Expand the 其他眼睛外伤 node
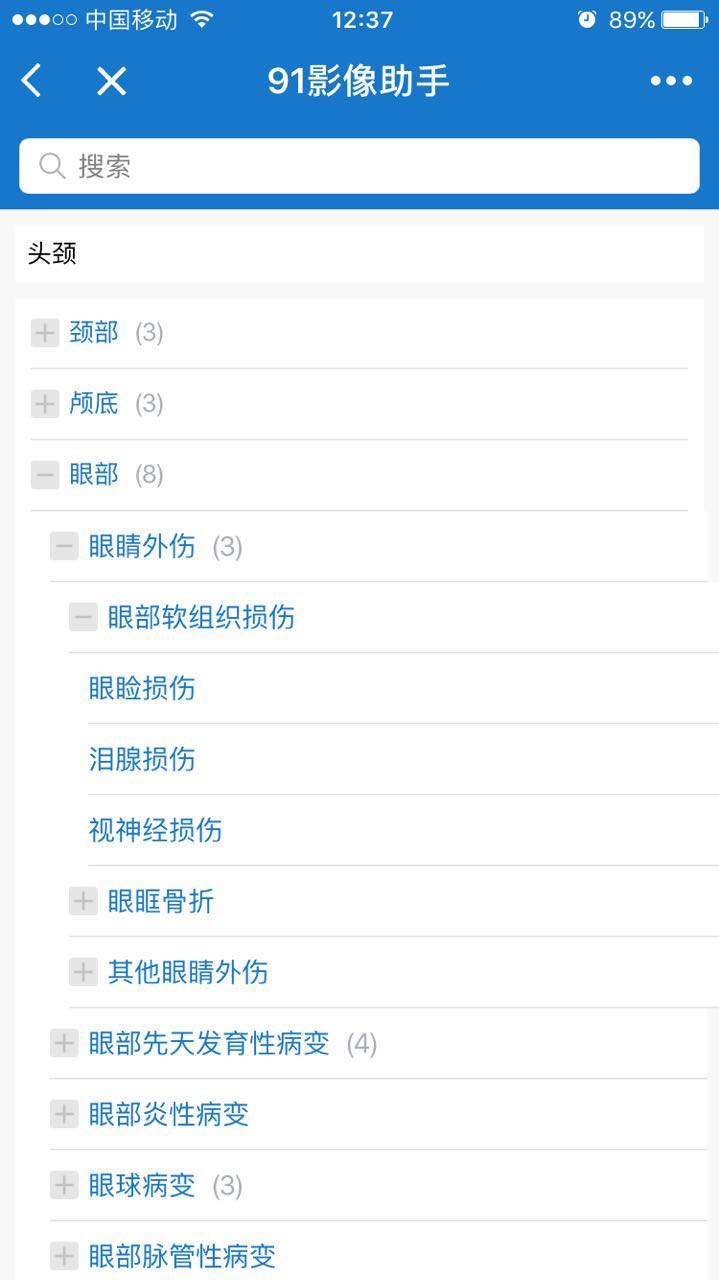Image resolution: width=719 pixels, height=1280 pixels. (x=83, y=972)
